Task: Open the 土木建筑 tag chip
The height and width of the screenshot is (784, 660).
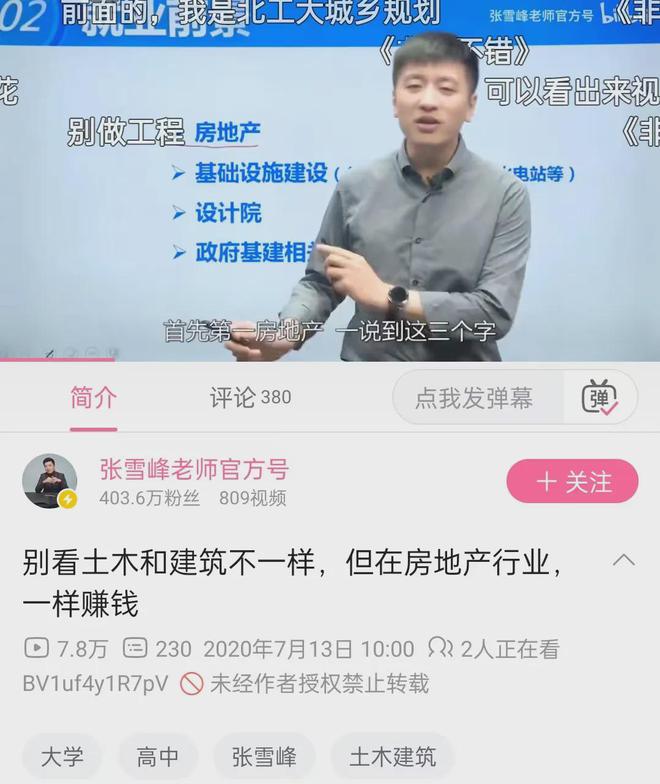Action: tap(392, 756)
